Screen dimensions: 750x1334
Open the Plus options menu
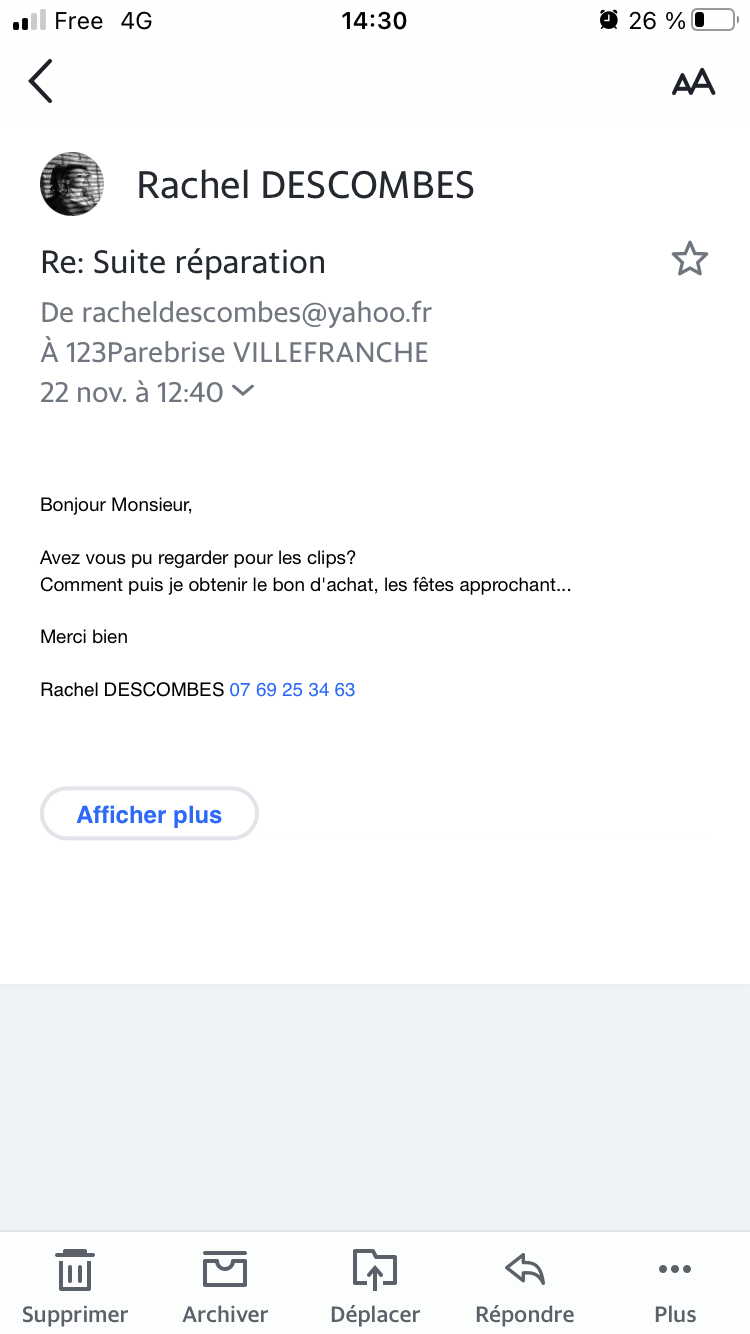point(675,1285)
